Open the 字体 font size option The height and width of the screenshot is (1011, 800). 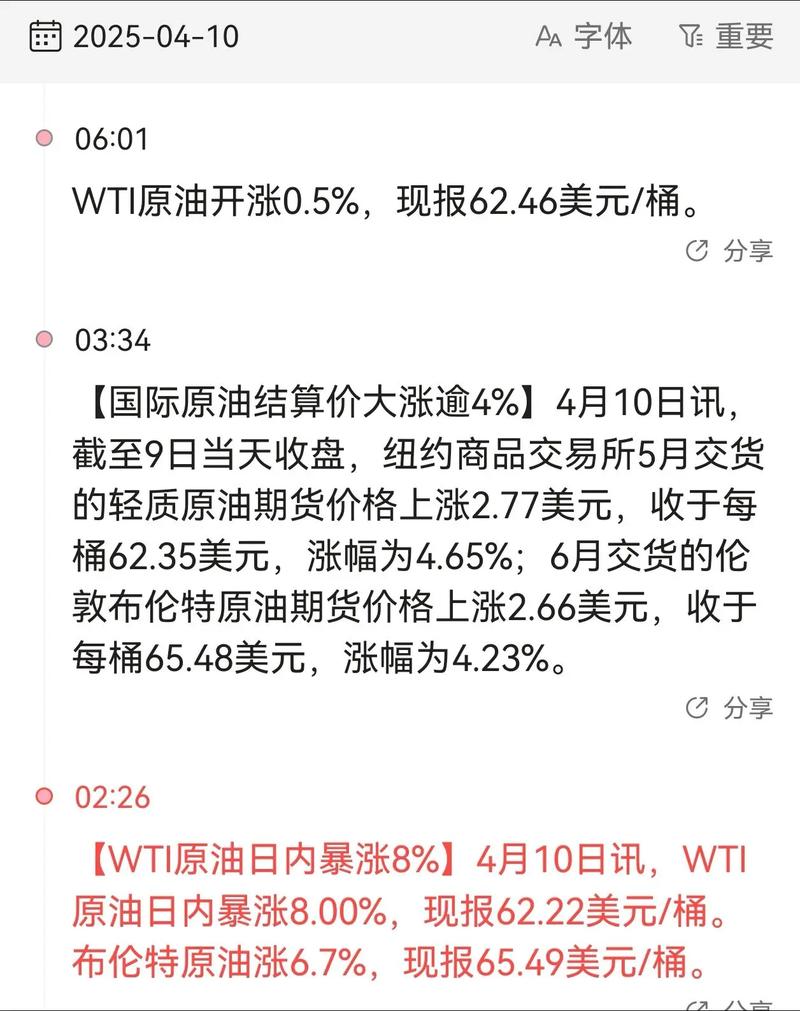[x=584, y=37]
